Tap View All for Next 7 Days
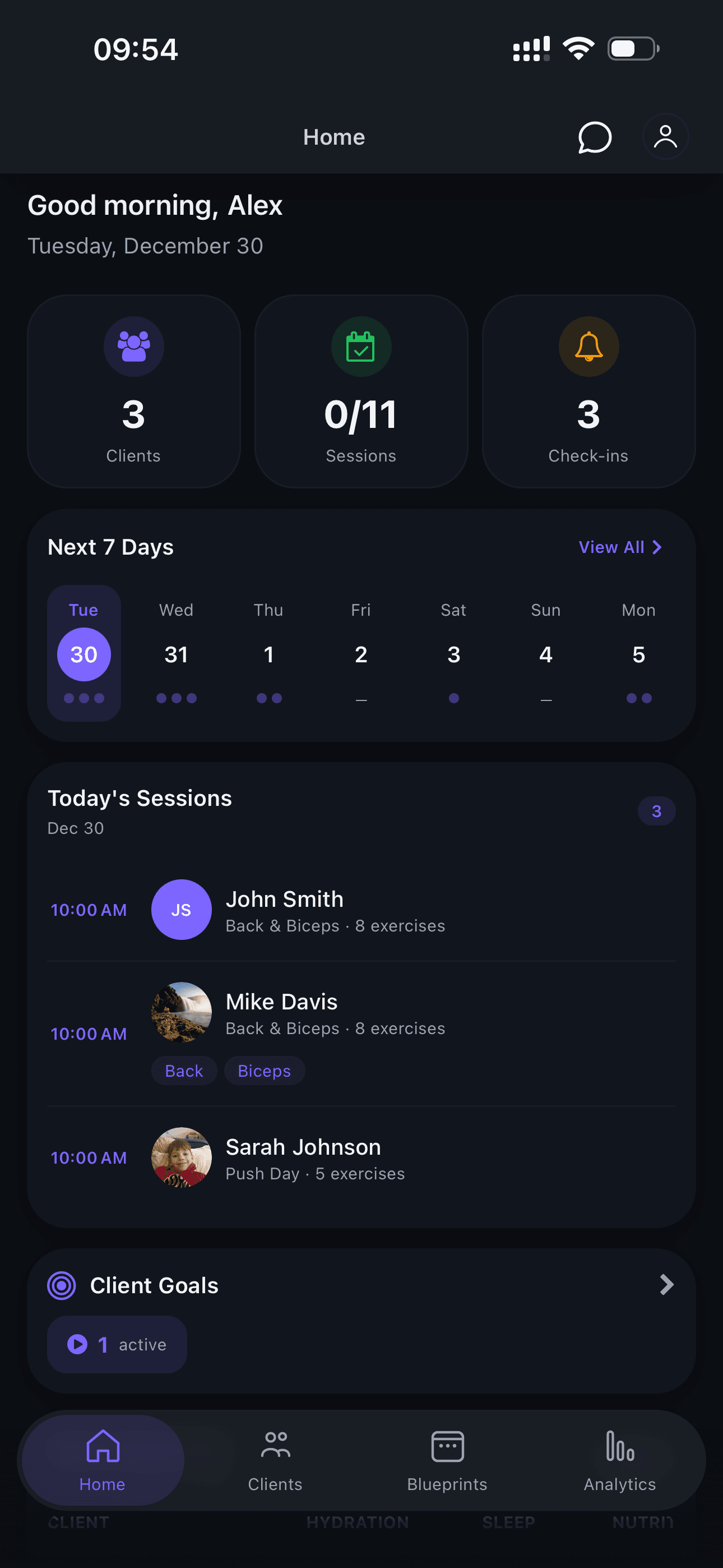 coord(619,547)
